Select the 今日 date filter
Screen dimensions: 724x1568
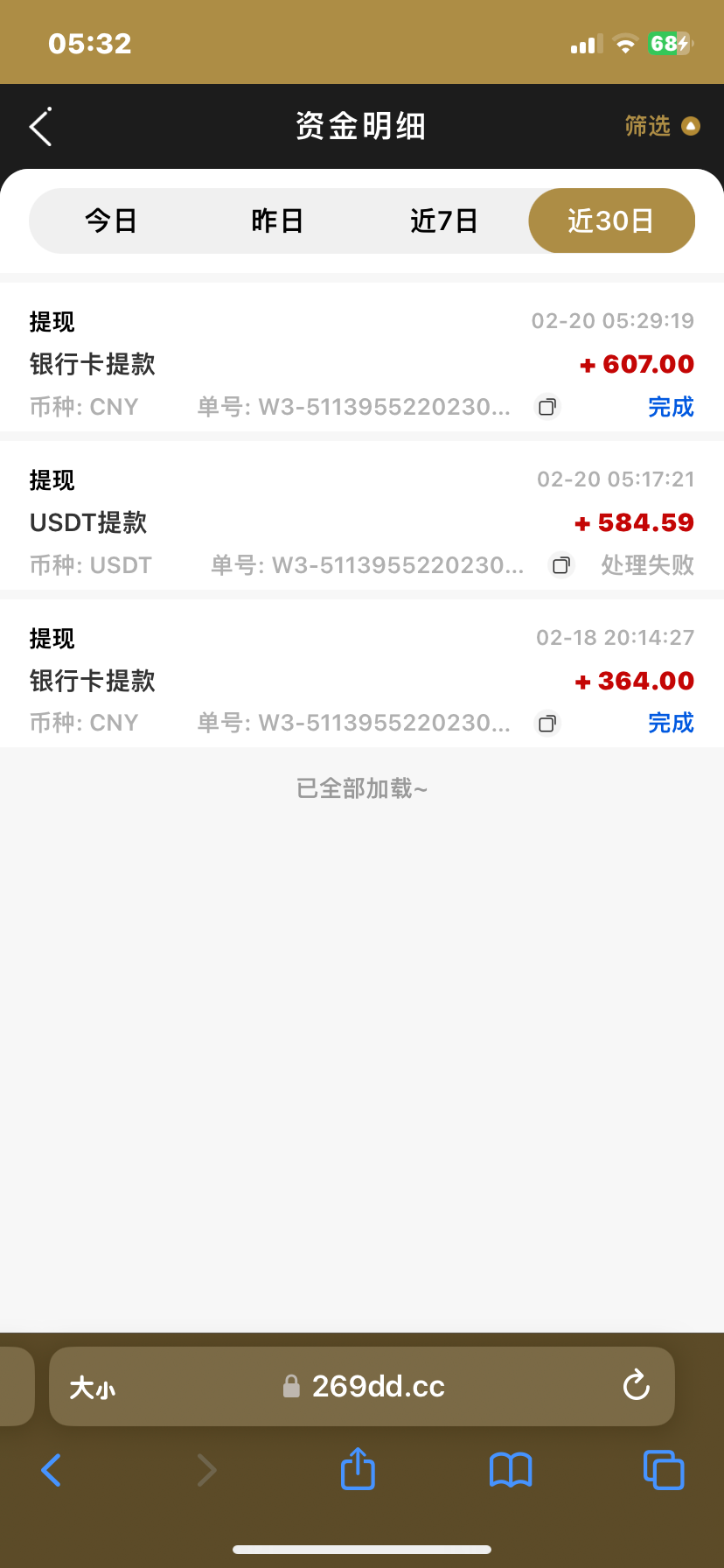click(x=112, y=220)
